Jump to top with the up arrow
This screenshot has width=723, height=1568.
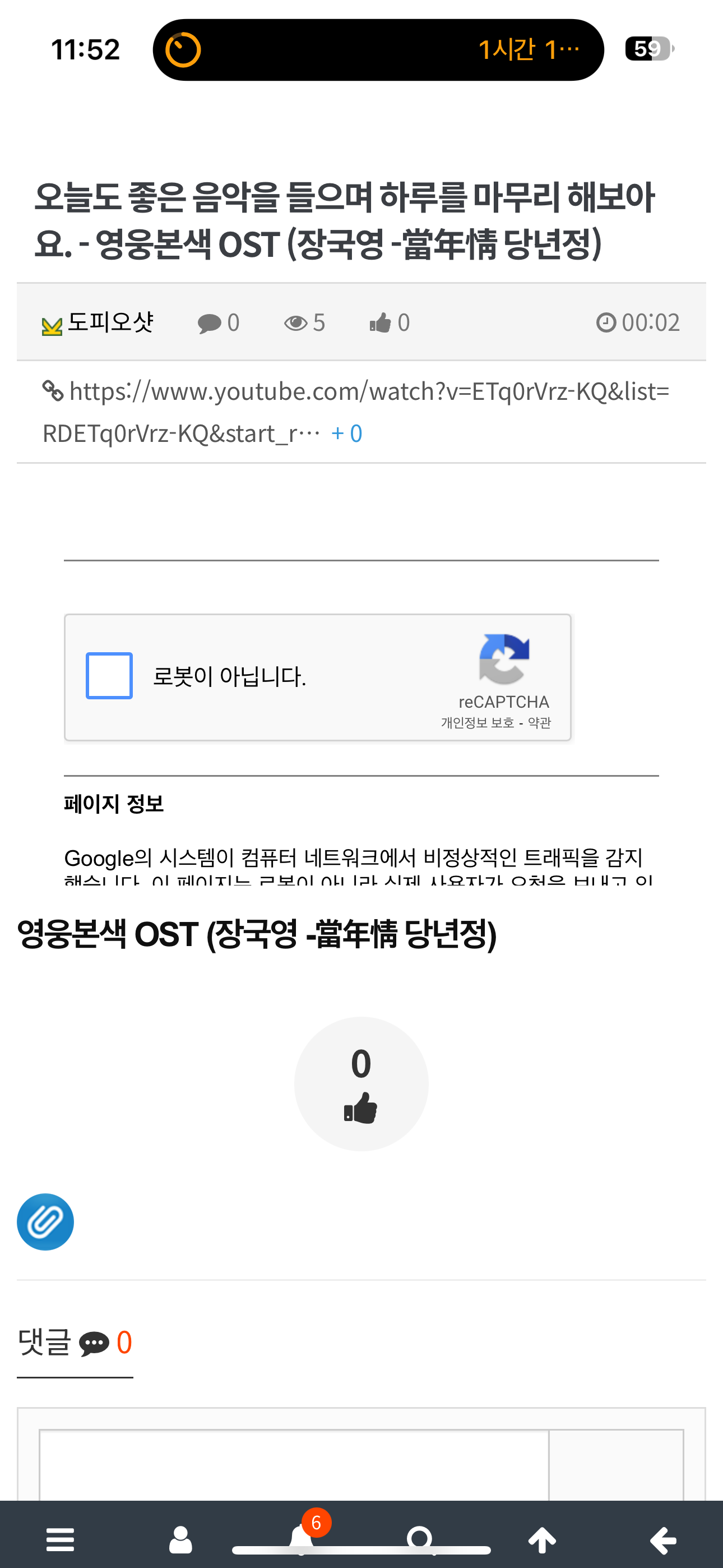541,1540
